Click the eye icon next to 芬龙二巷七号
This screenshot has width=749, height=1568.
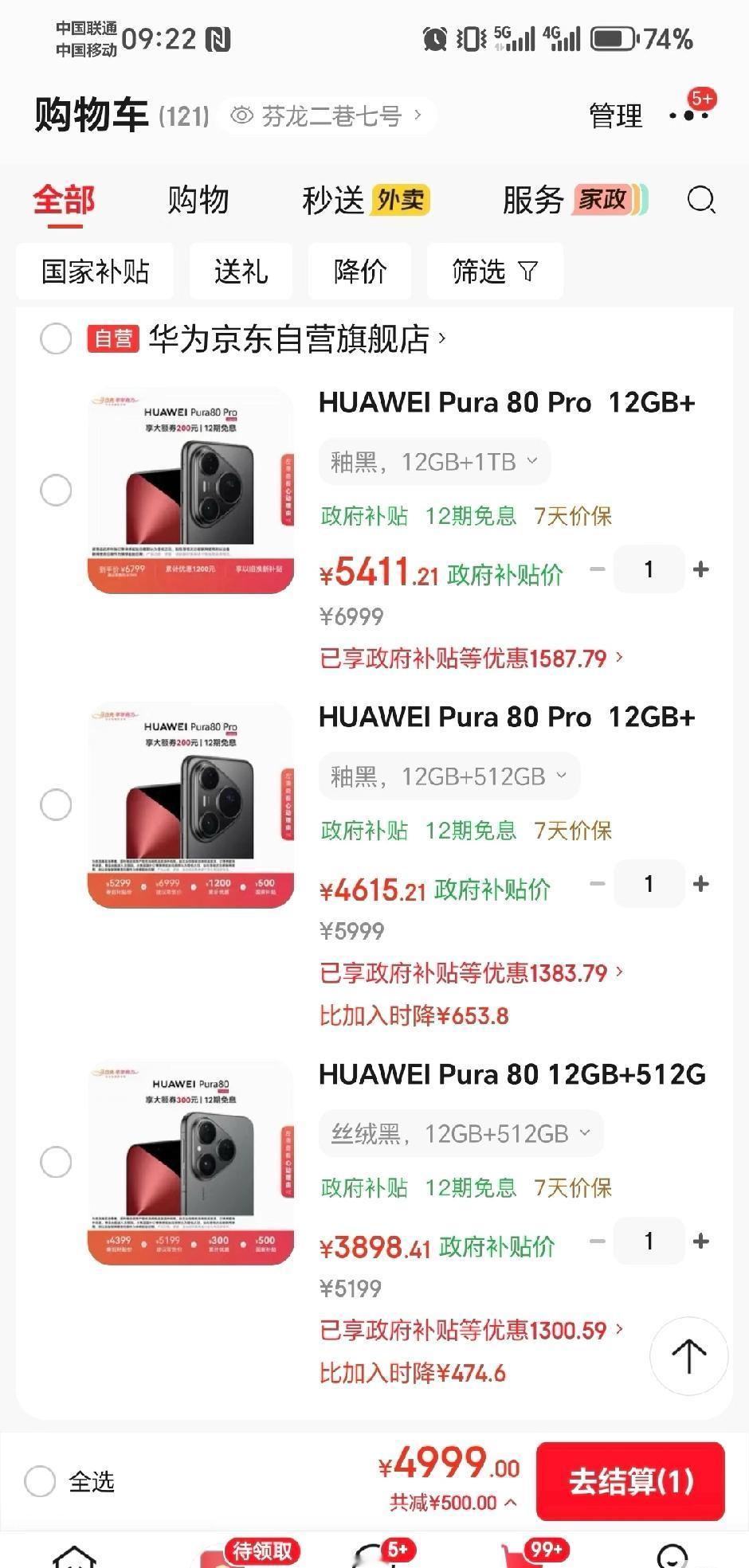click(241, 115)
